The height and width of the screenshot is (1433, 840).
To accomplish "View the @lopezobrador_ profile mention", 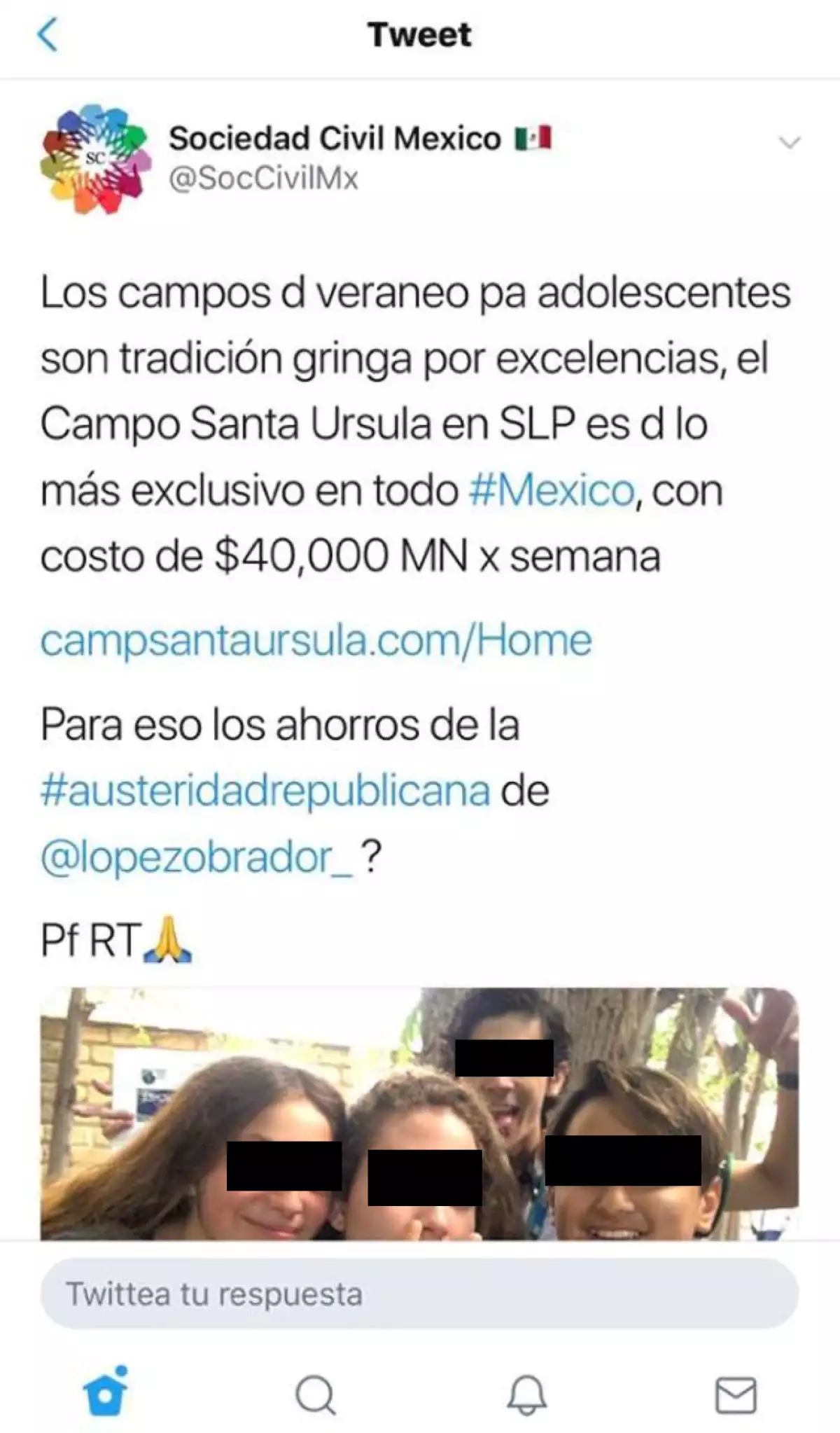I will [x=197, y=857].
